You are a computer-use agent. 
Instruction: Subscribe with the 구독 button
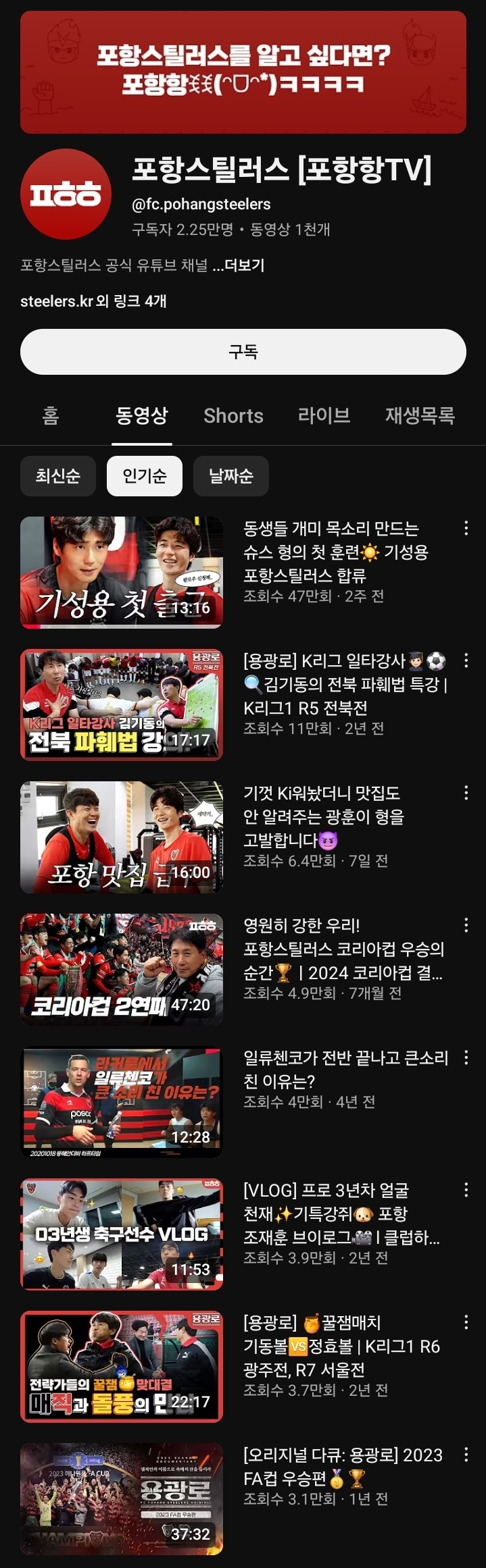click(x=243, y=352)
